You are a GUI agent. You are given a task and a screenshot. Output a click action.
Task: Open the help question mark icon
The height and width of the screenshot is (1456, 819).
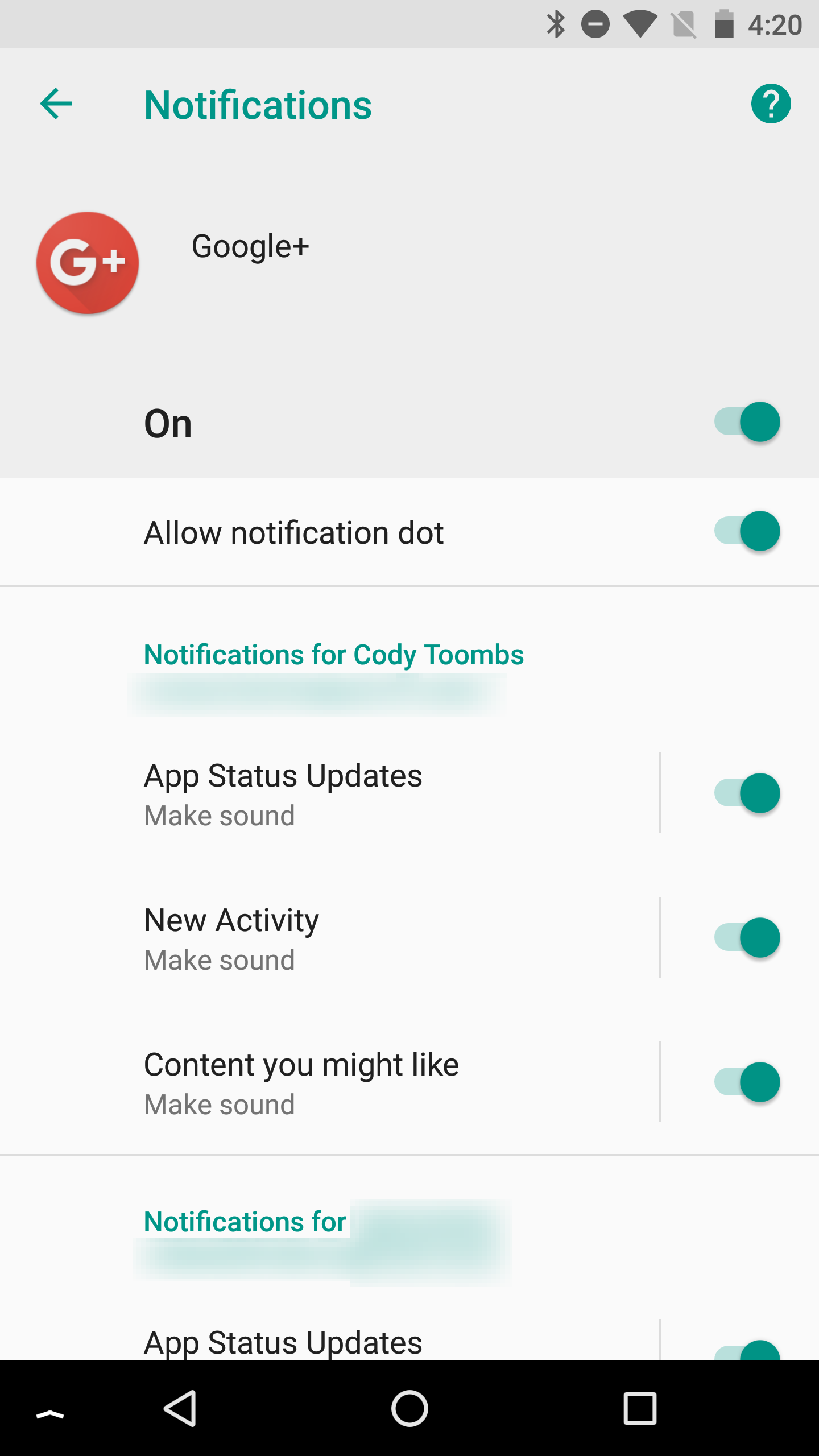[x=771, y=104]
